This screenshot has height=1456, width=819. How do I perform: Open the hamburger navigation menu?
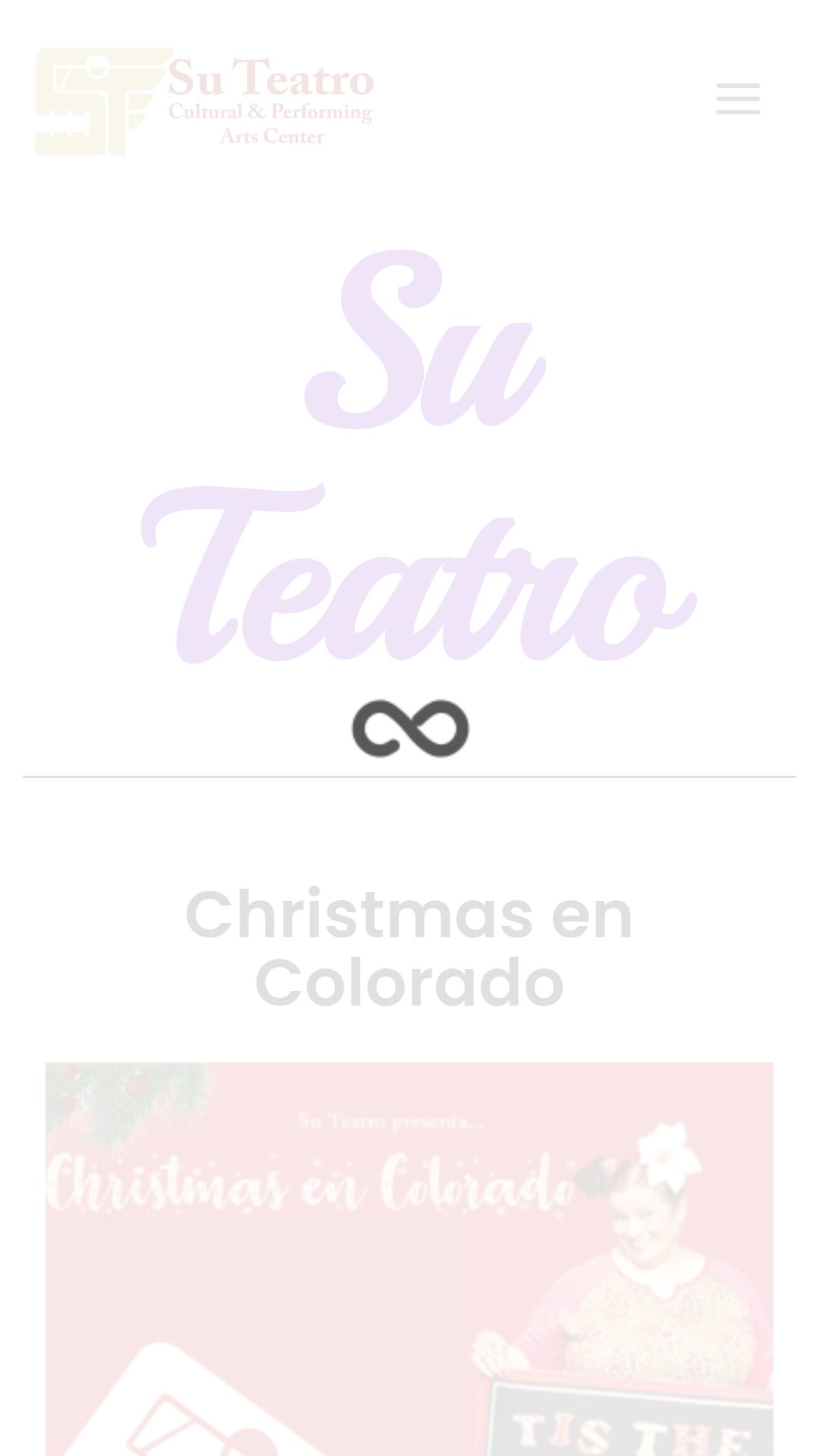coord(738,99)
